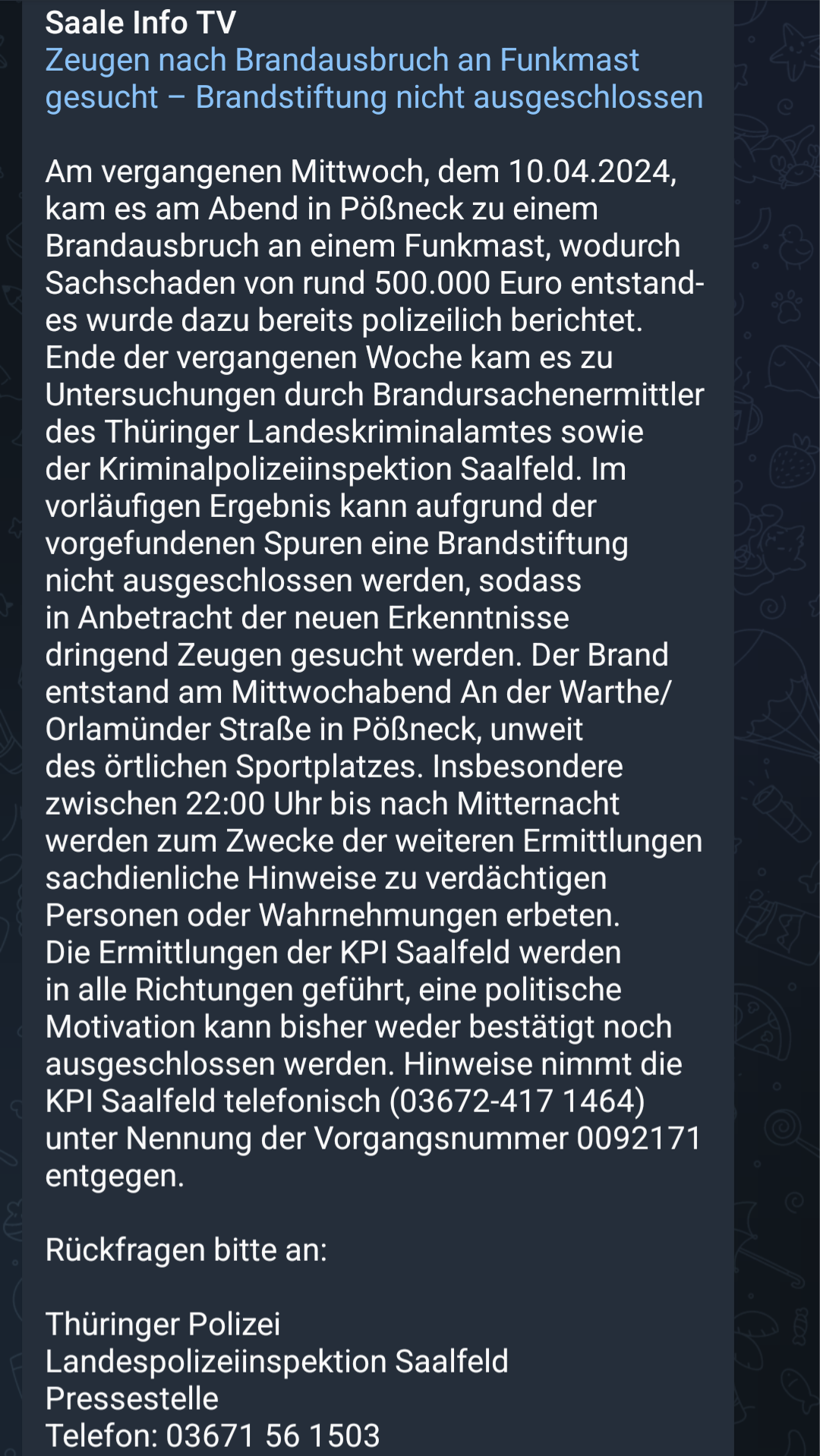Open the 'Zeugen nach Brandausbruch an Funkmast' article link

click(x=342, y=61)
